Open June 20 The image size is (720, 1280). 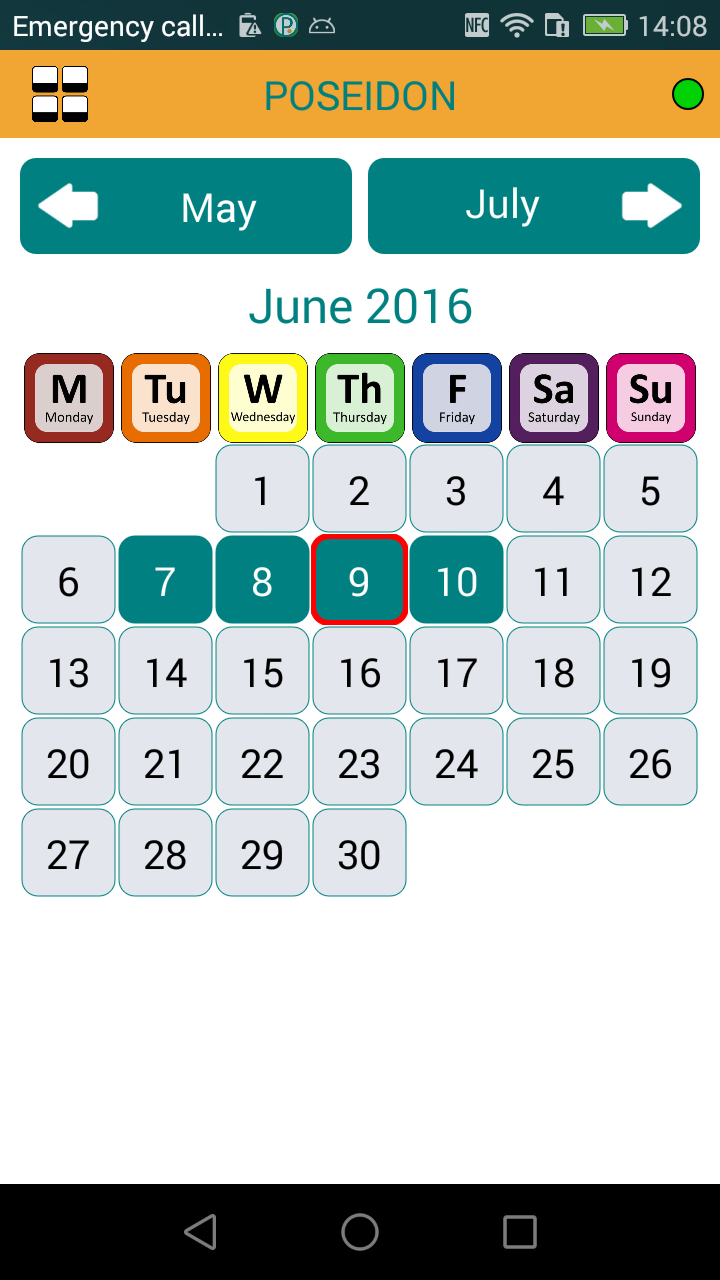coord(68,763)
